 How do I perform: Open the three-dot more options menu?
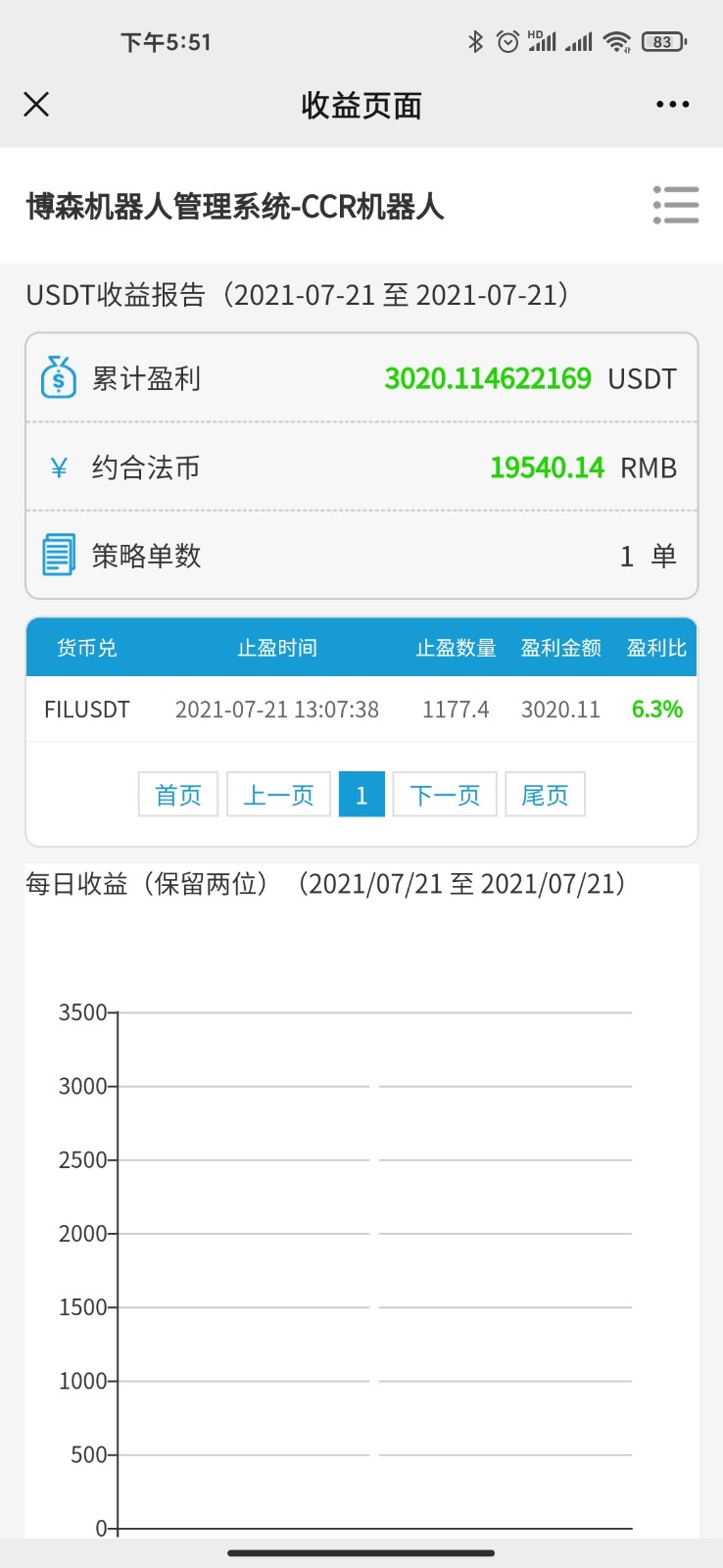click(672, 105)
